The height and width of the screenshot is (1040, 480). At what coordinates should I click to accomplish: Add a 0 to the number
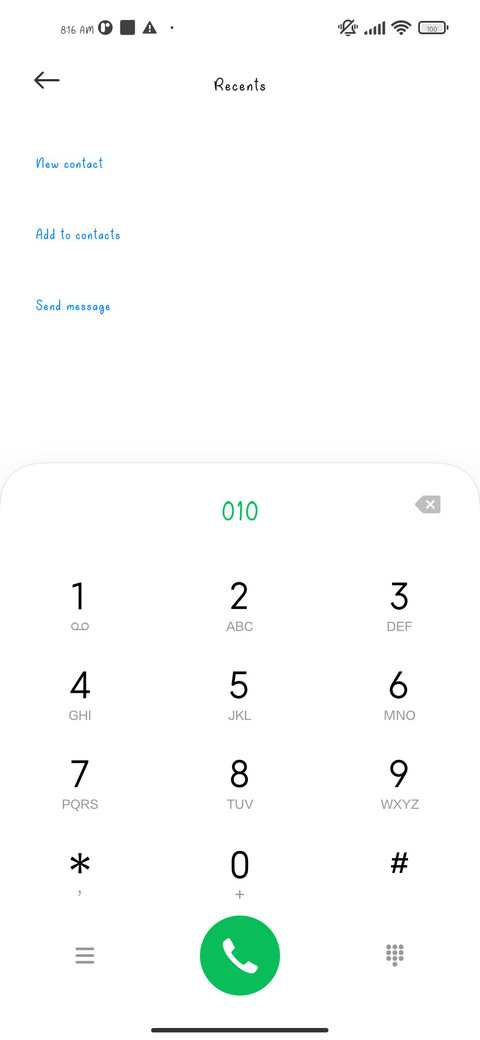(239, 873)
